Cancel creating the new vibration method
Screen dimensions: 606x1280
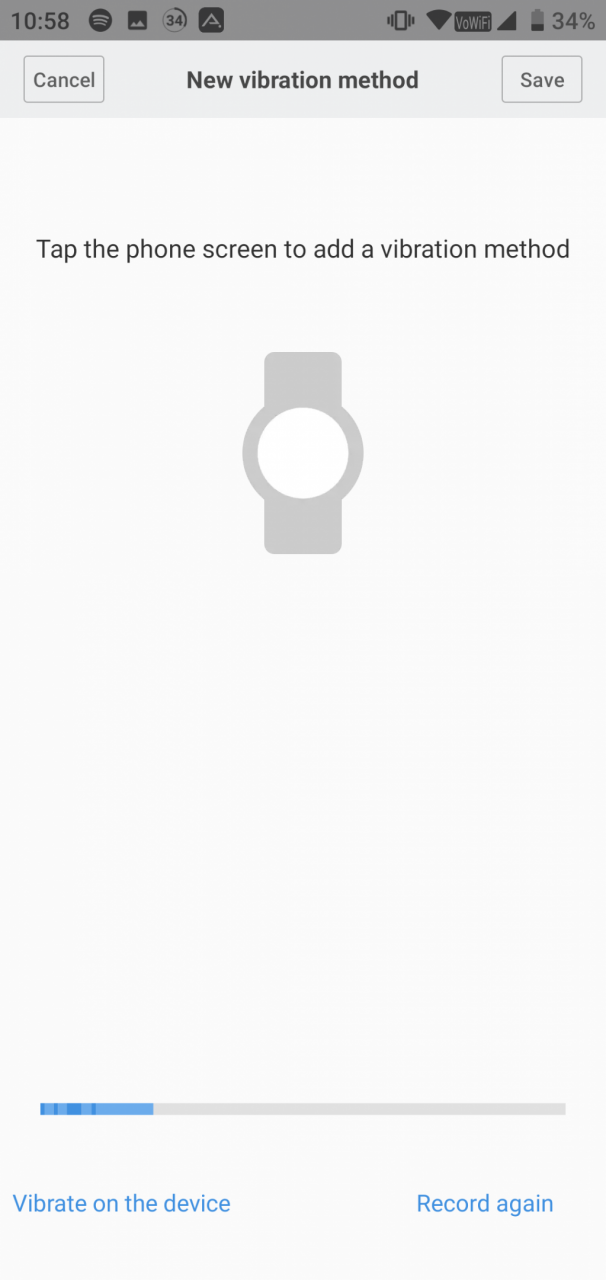coord(64,80)
